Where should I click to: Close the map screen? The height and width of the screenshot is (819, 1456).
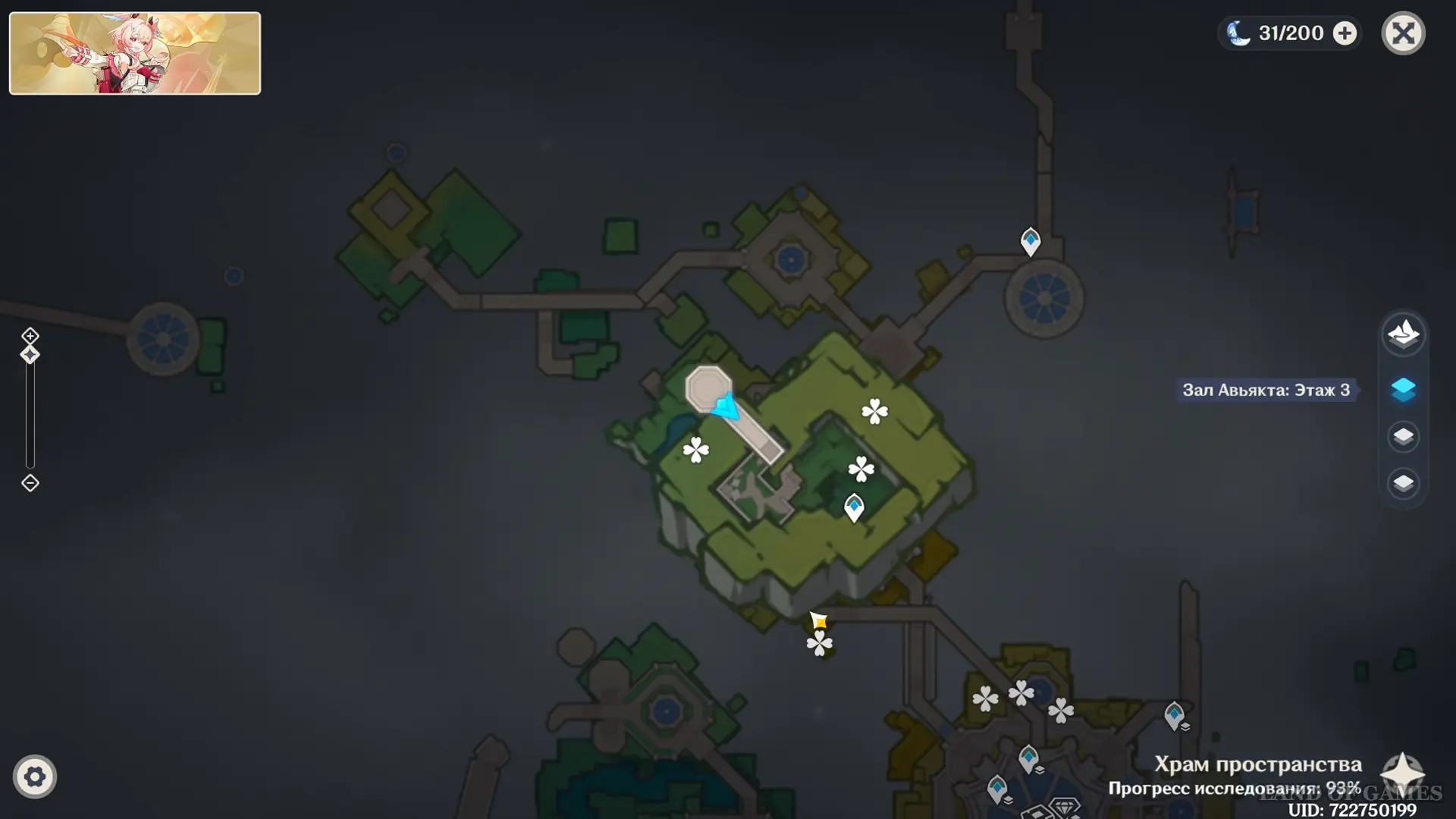[x=1403, y=33]
